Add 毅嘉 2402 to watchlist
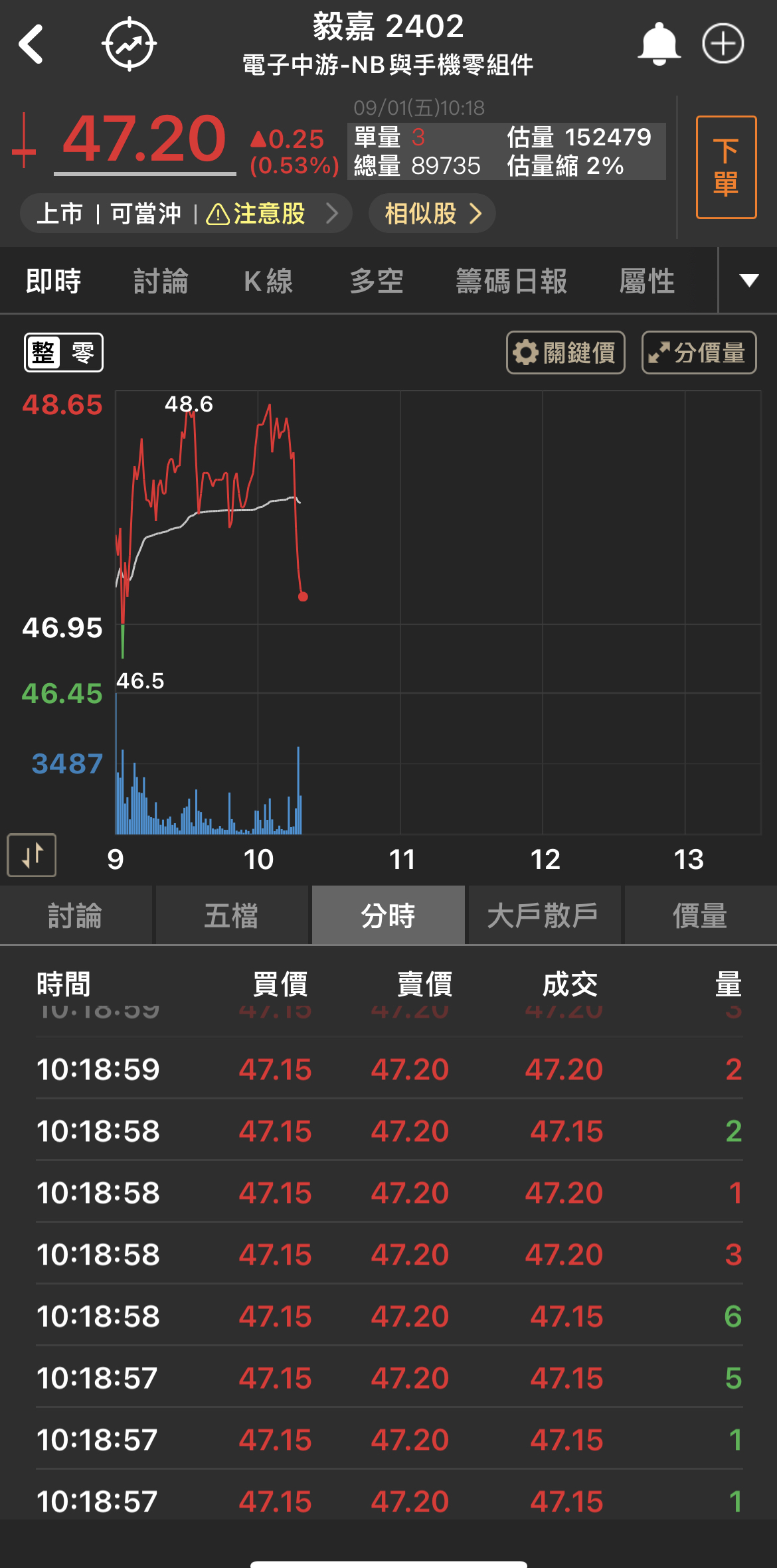This screenshot has height=1568, width=777. [x=723, y=44]
